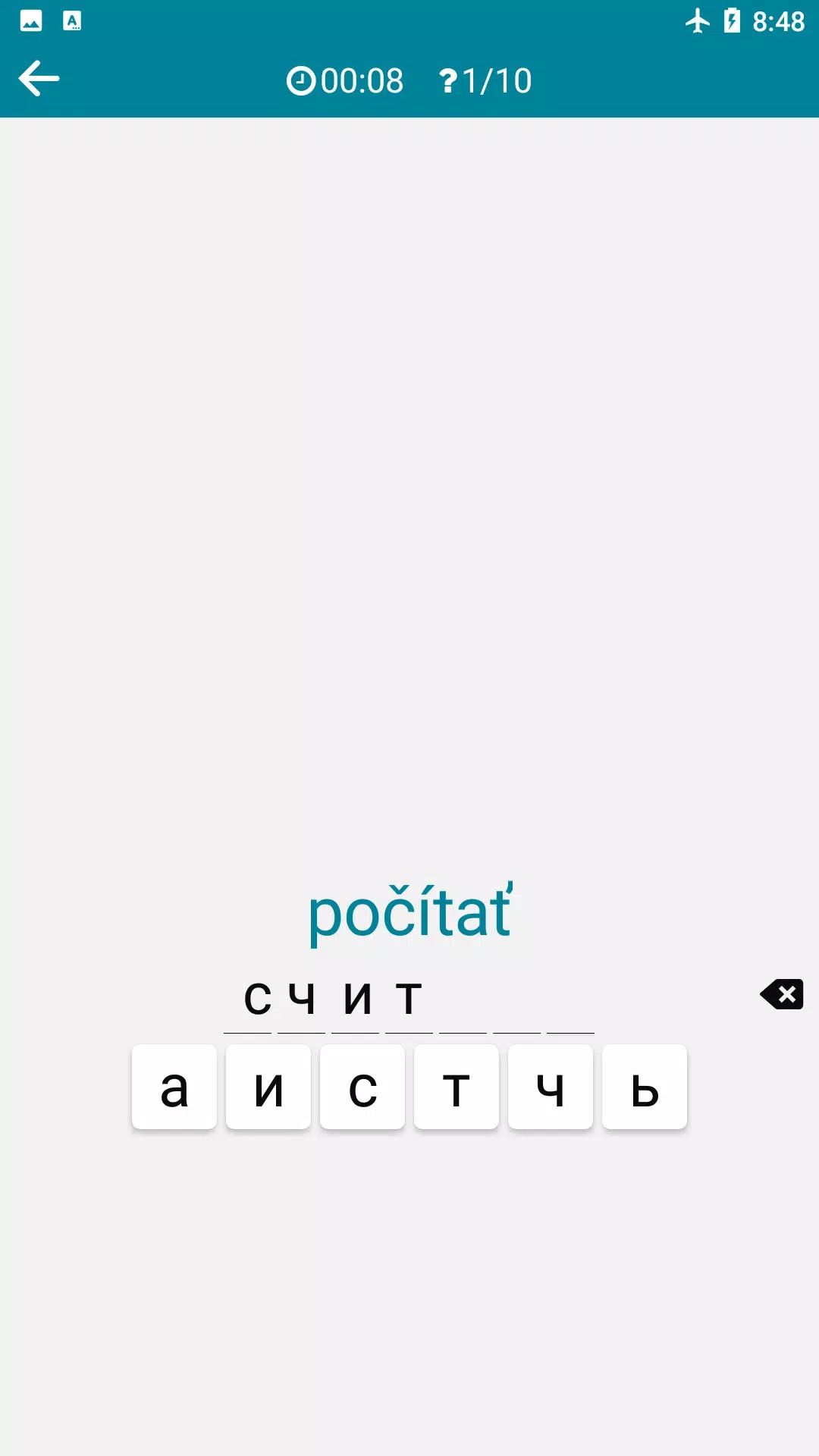819x1456 pixels.
Task: Select the letter tile и
Action: point(268,1087)
